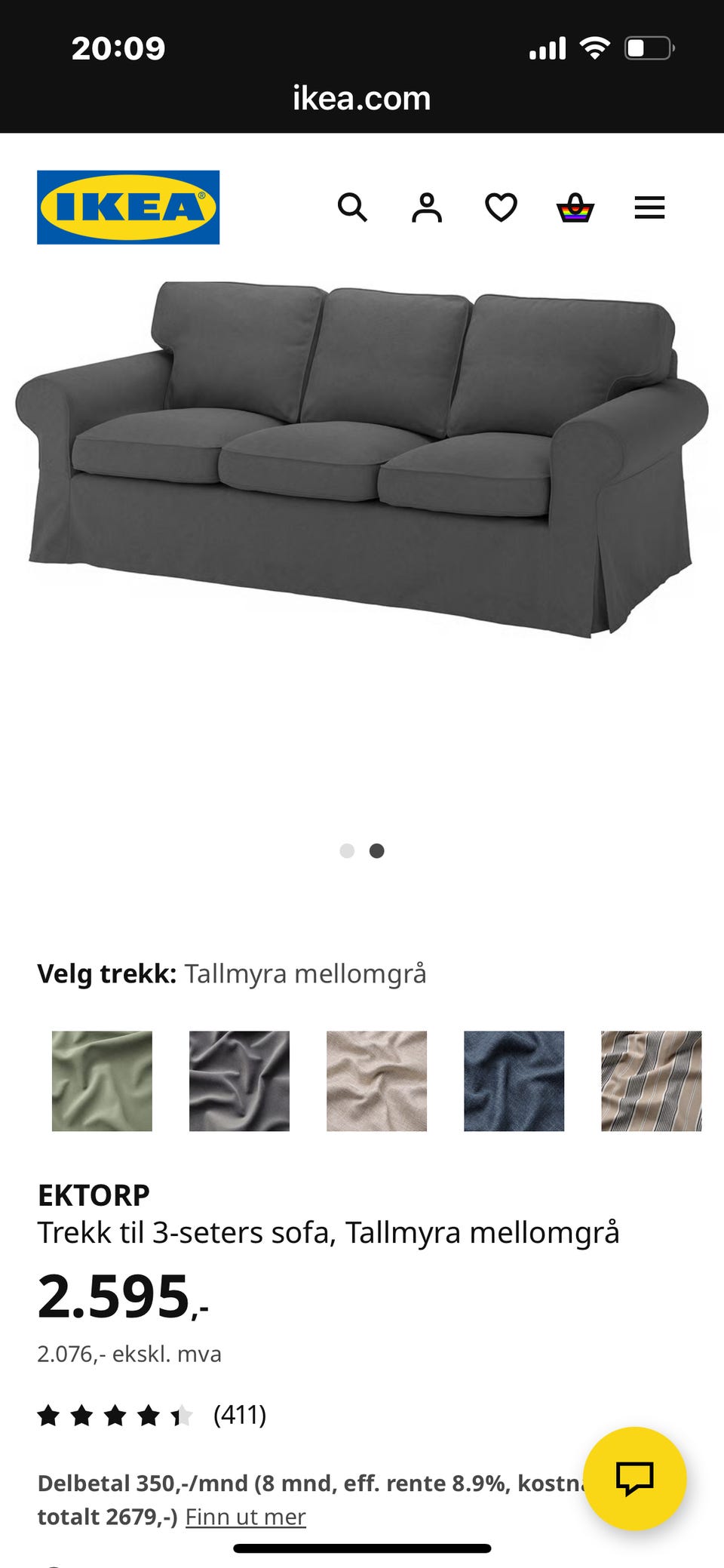
Task: Switch to the first product image dot
Action: (x=348, y=850)
